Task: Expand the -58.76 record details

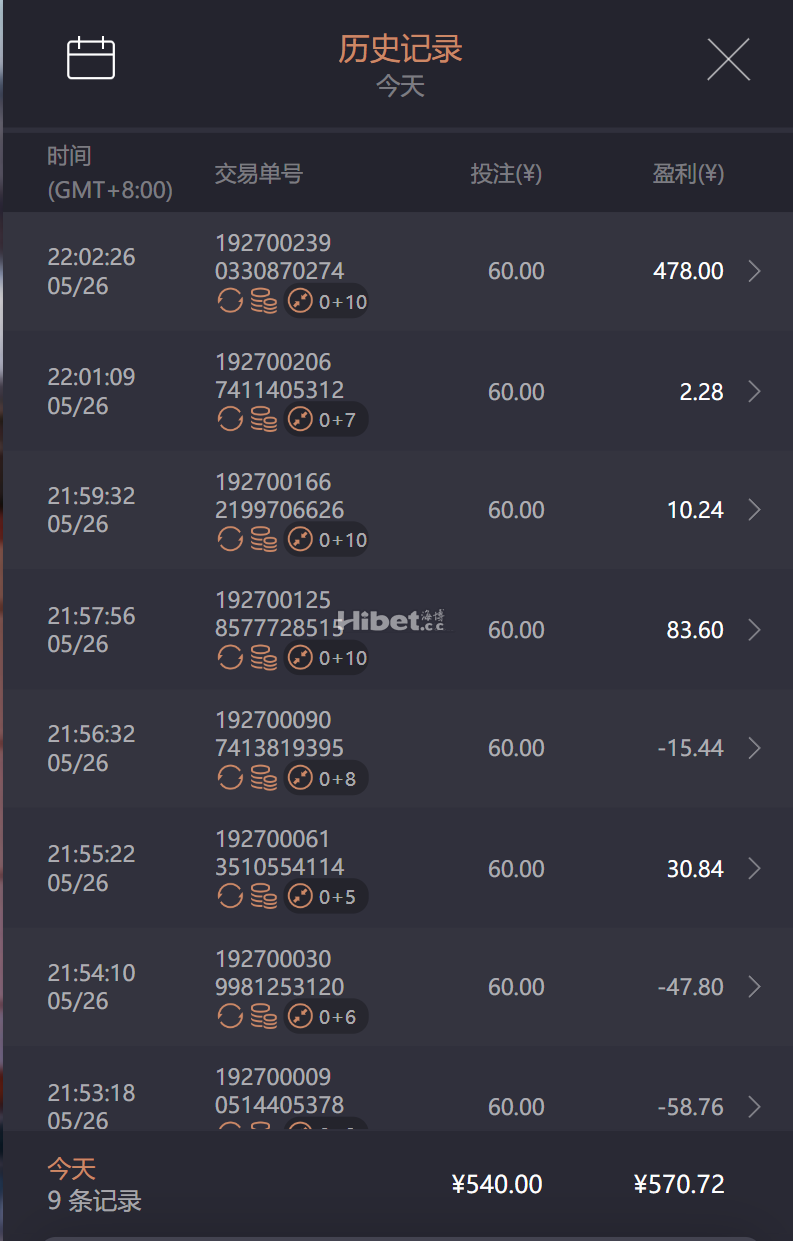Action: (x=757, y=1107)
